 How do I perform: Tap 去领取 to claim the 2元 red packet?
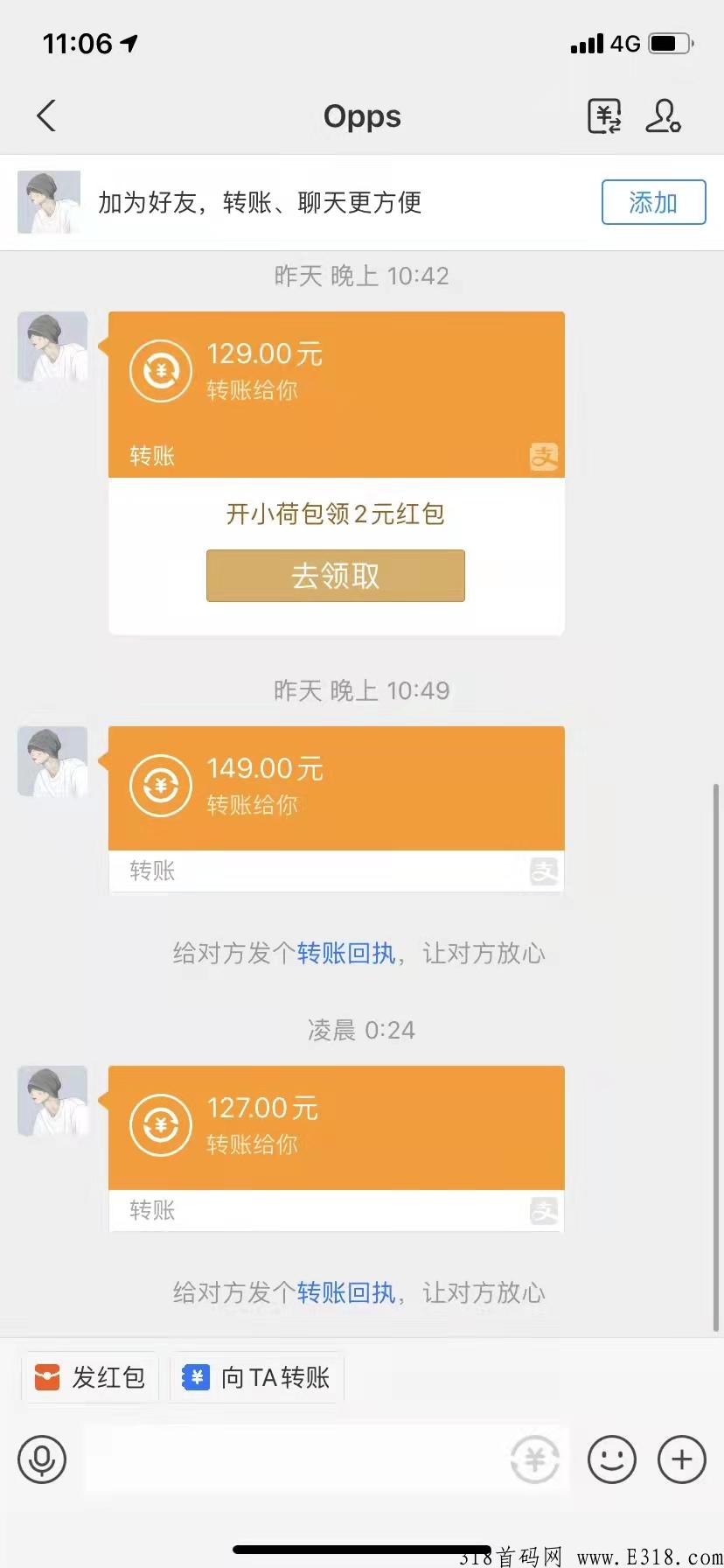coord(335,576)
